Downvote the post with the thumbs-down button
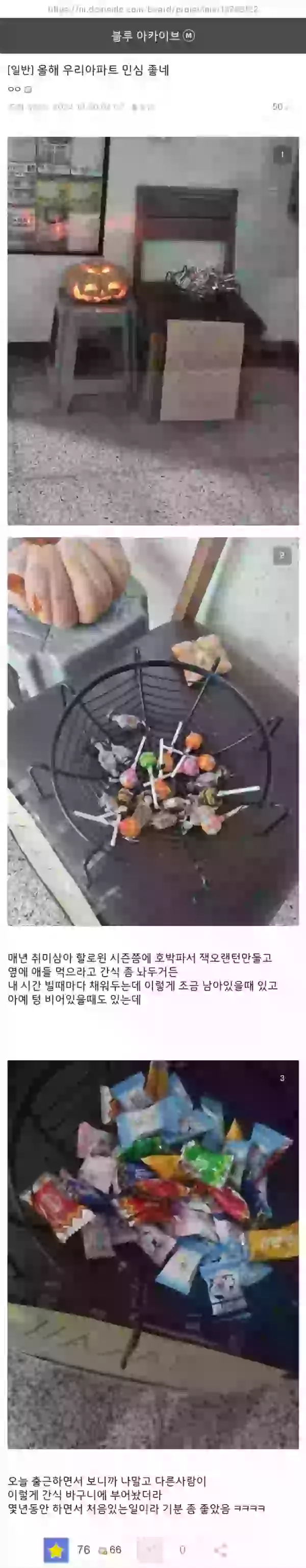Image resolution: width=306 pixels, height=1568 pixels. (x=149, y=1550)
